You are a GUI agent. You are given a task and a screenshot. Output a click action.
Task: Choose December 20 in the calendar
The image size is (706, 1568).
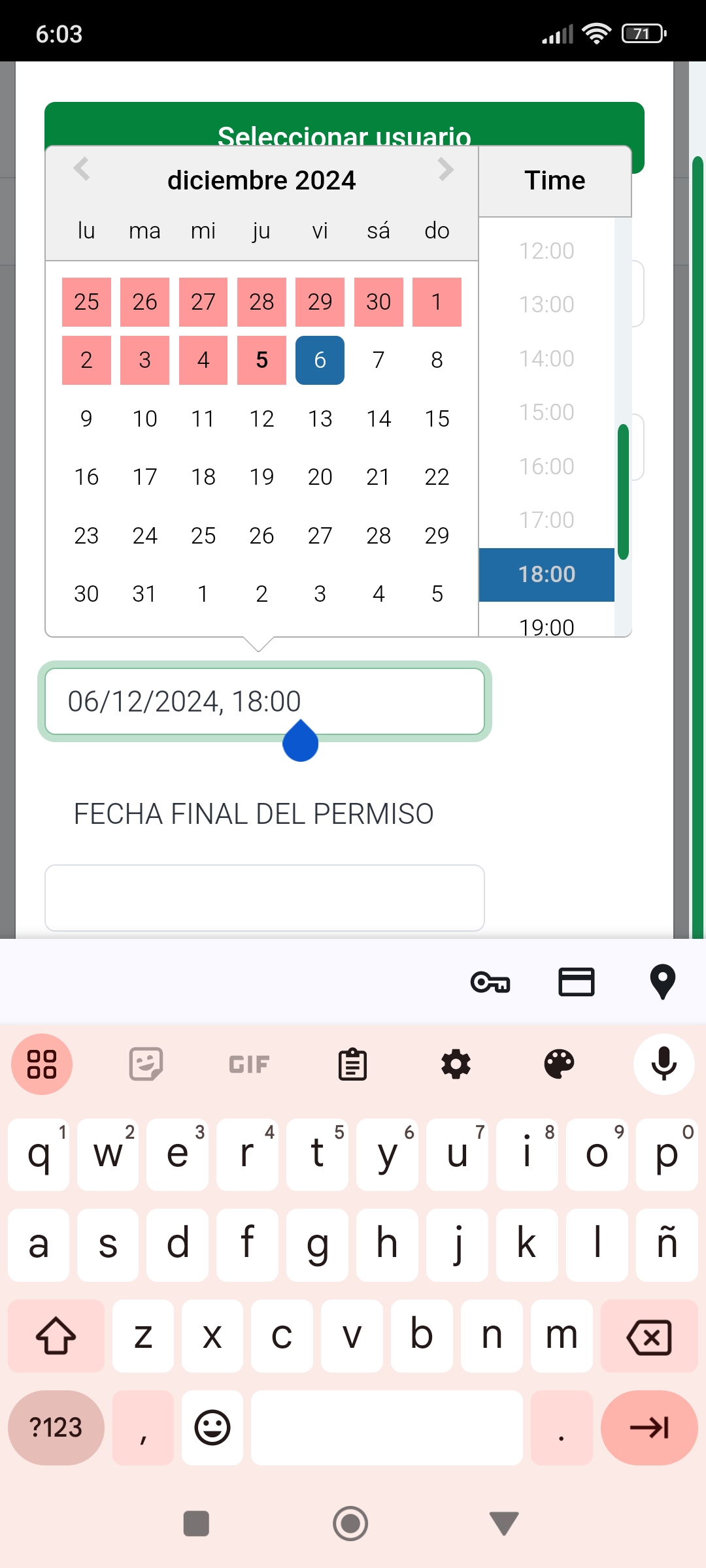click(320, 477)
